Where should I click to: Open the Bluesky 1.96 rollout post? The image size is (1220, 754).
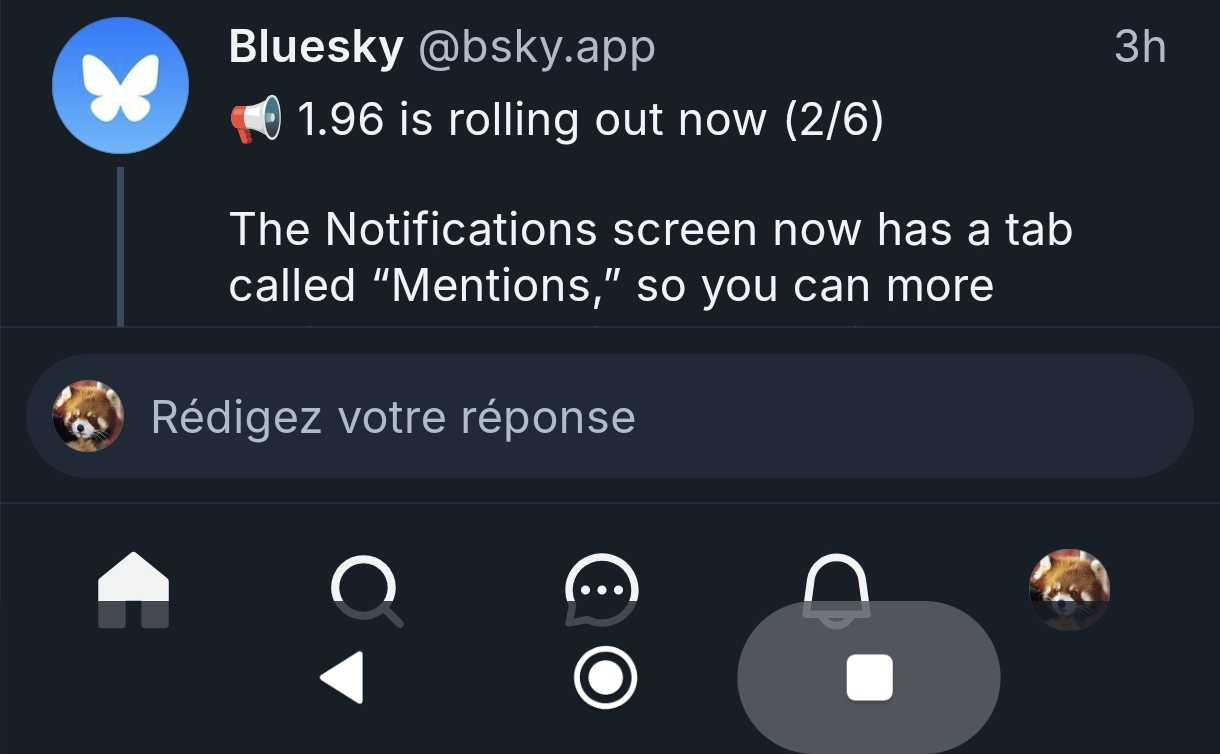click(650, 230)
